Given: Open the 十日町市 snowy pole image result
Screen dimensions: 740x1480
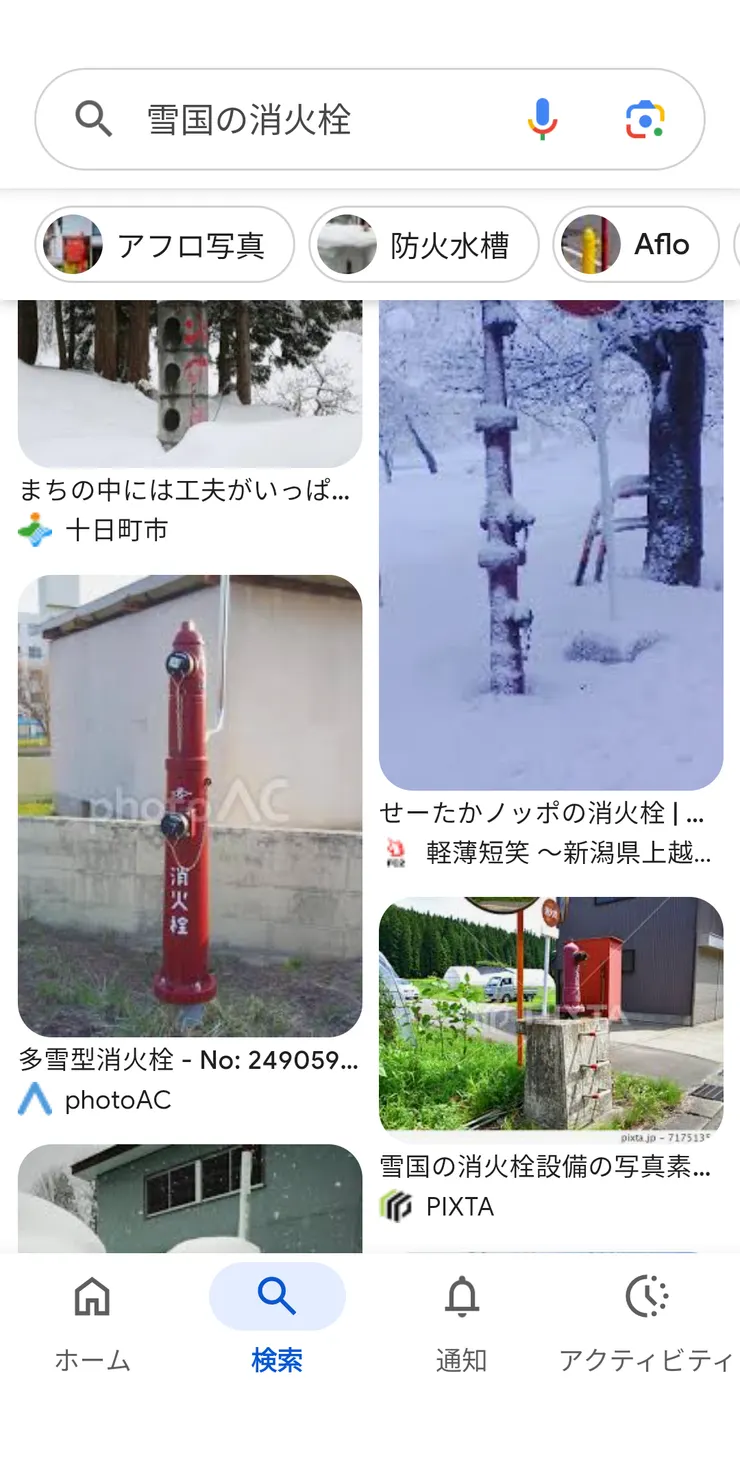Looking at the screenshot, I should coord(190,385).
